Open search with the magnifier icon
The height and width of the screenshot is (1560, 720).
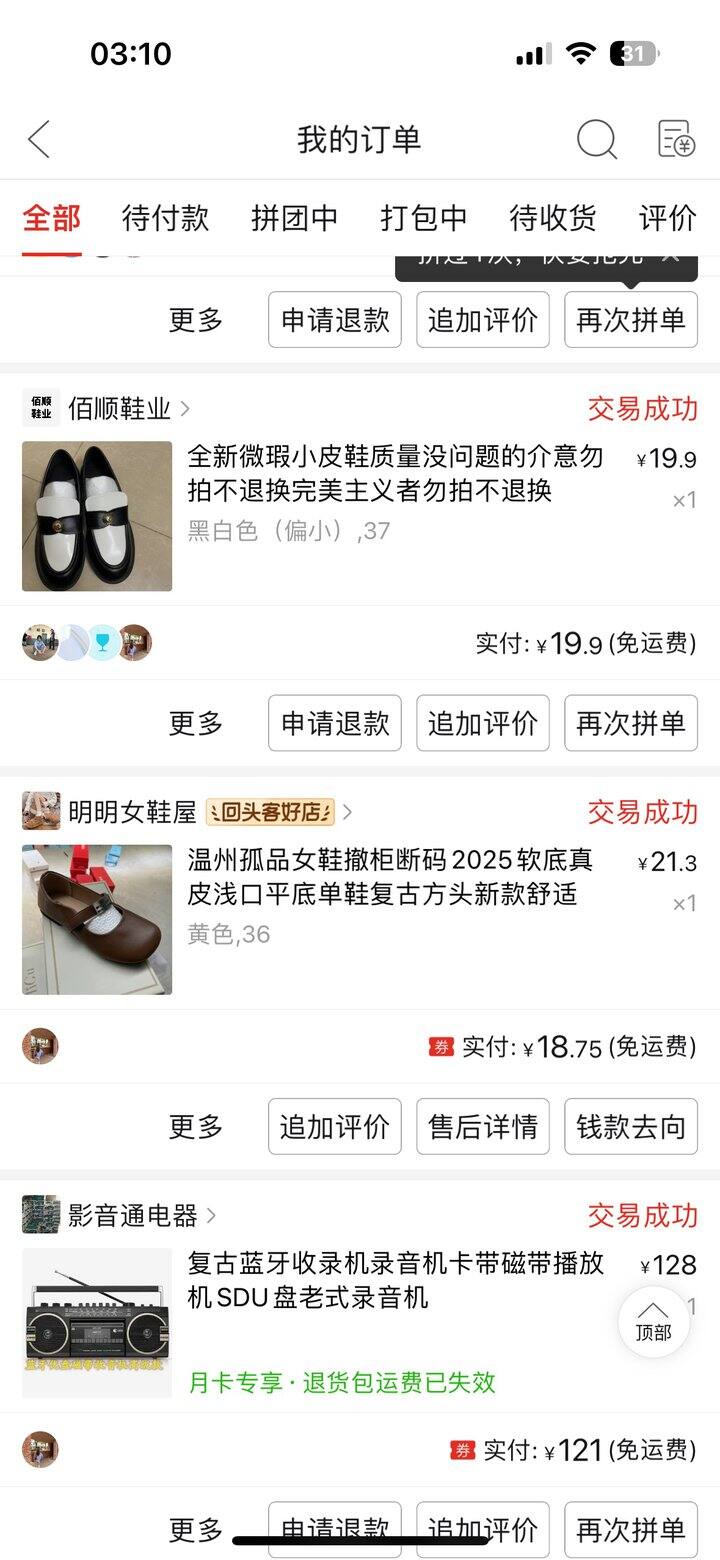tap(597, 140)
